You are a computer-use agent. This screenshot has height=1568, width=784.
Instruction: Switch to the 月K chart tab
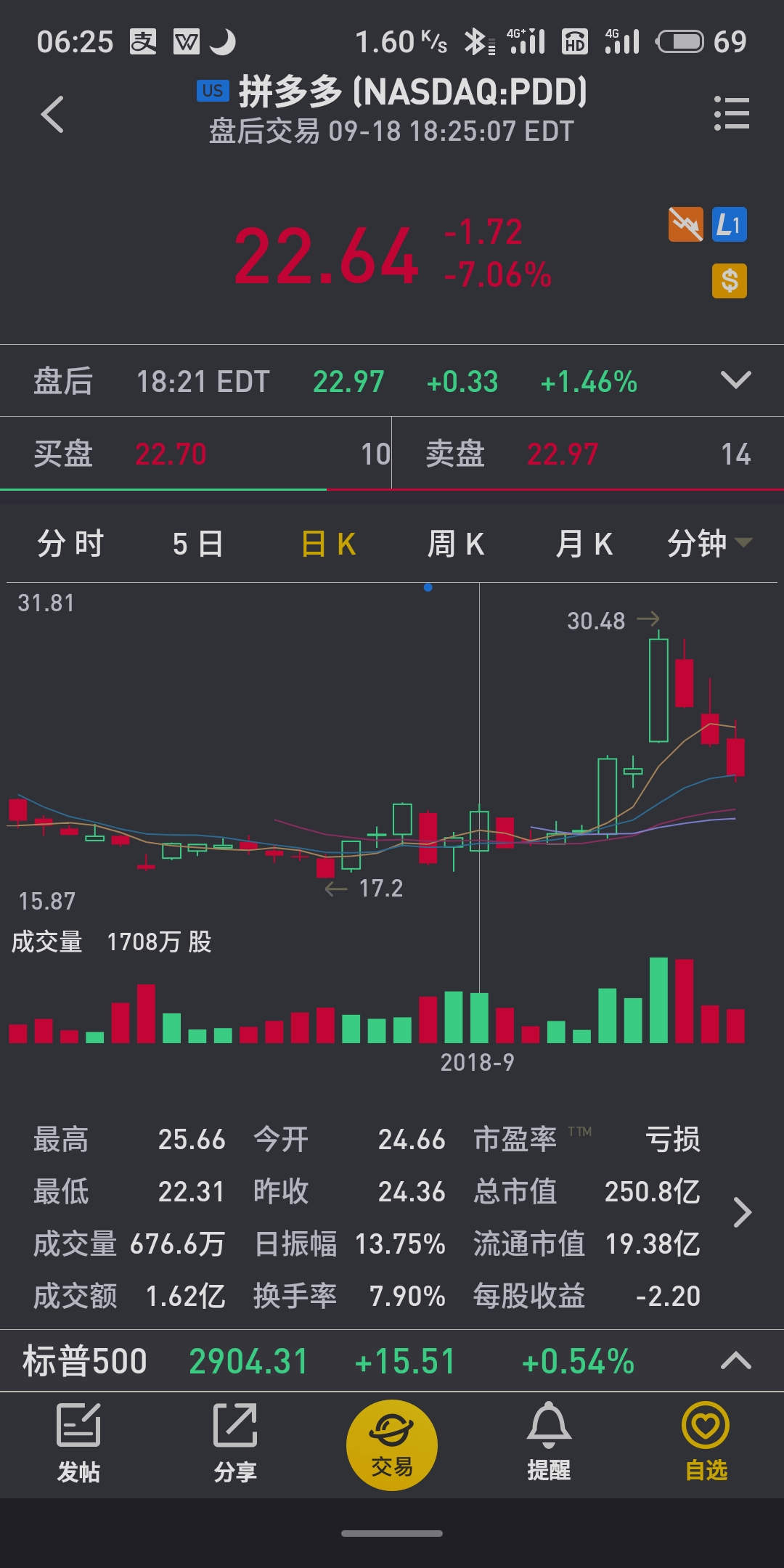point(584,544)
